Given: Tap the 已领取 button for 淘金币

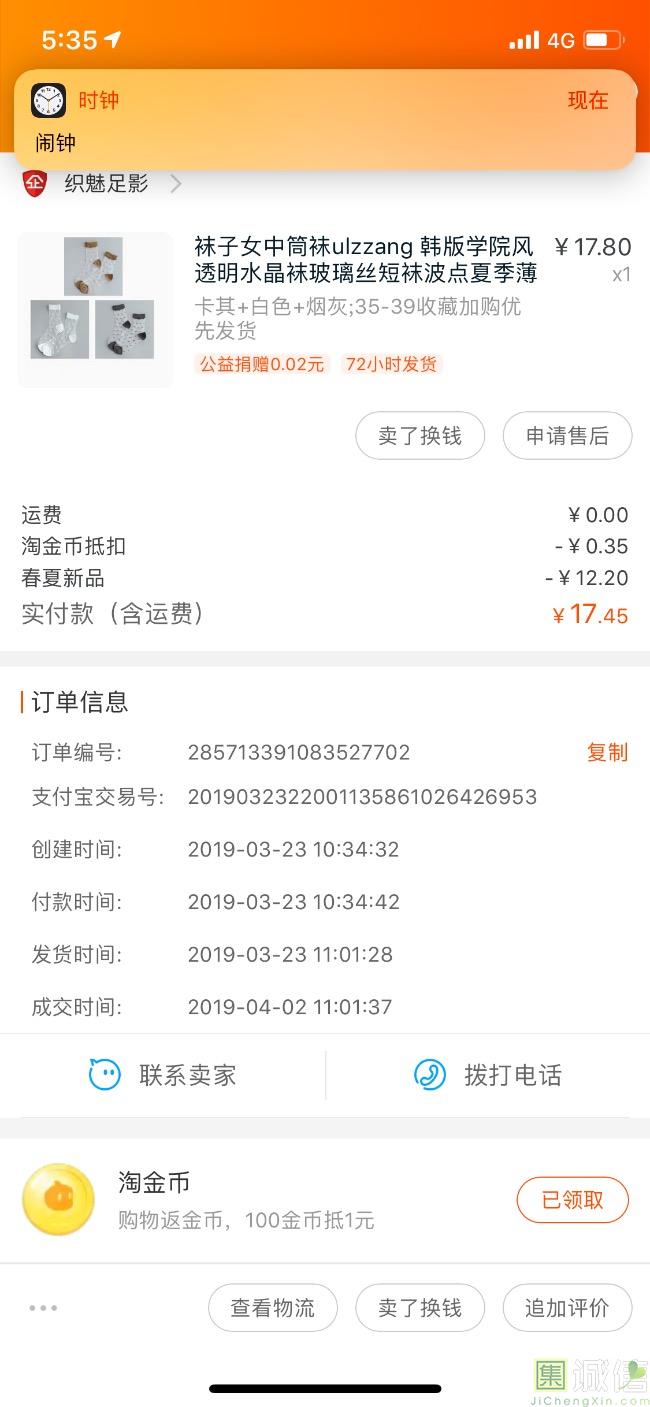Looking at the screenshot, I should [573, 1200].
